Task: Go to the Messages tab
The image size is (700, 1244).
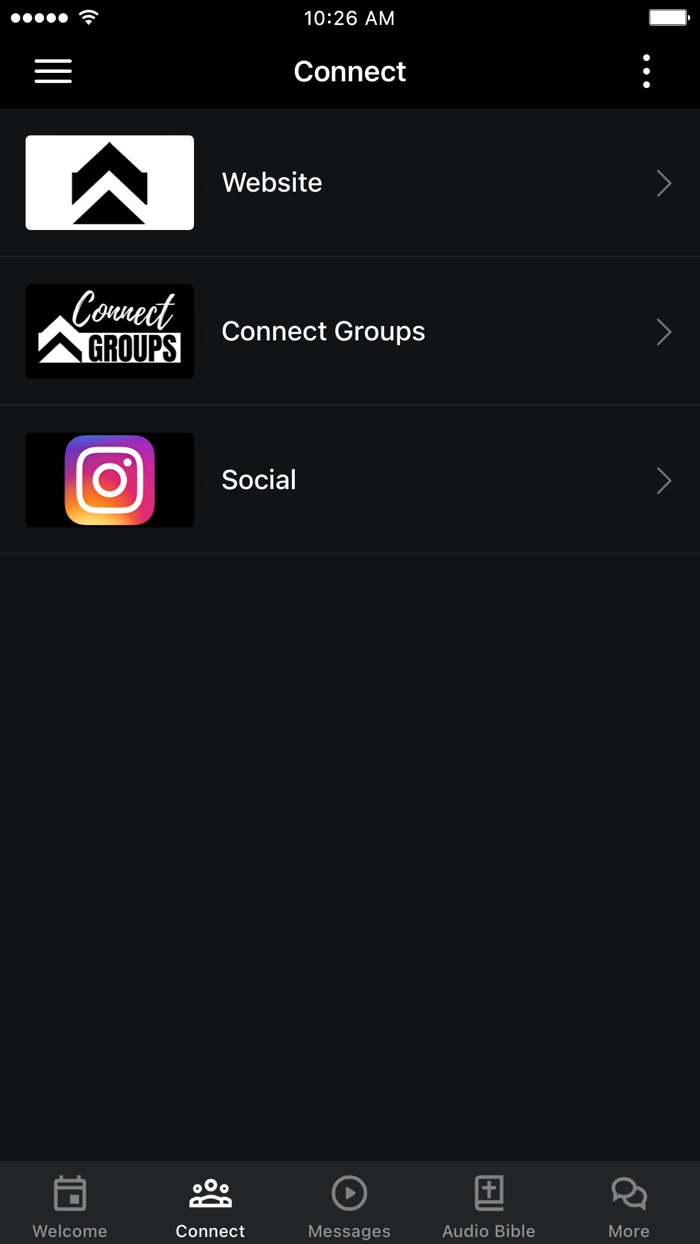Action: 349,1207
